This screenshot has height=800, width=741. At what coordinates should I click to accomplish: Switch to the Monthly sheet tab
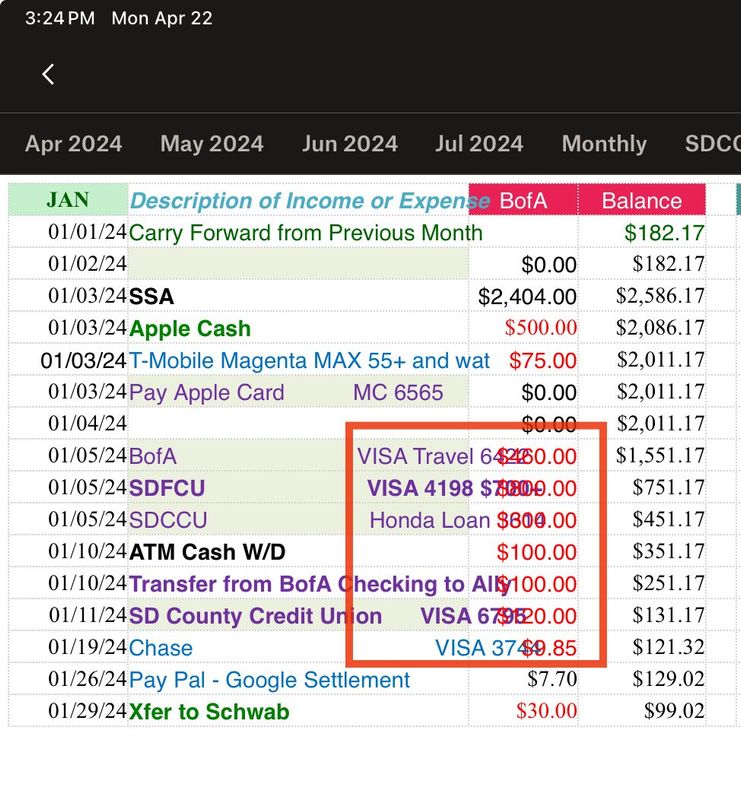(x=604, y=144)
